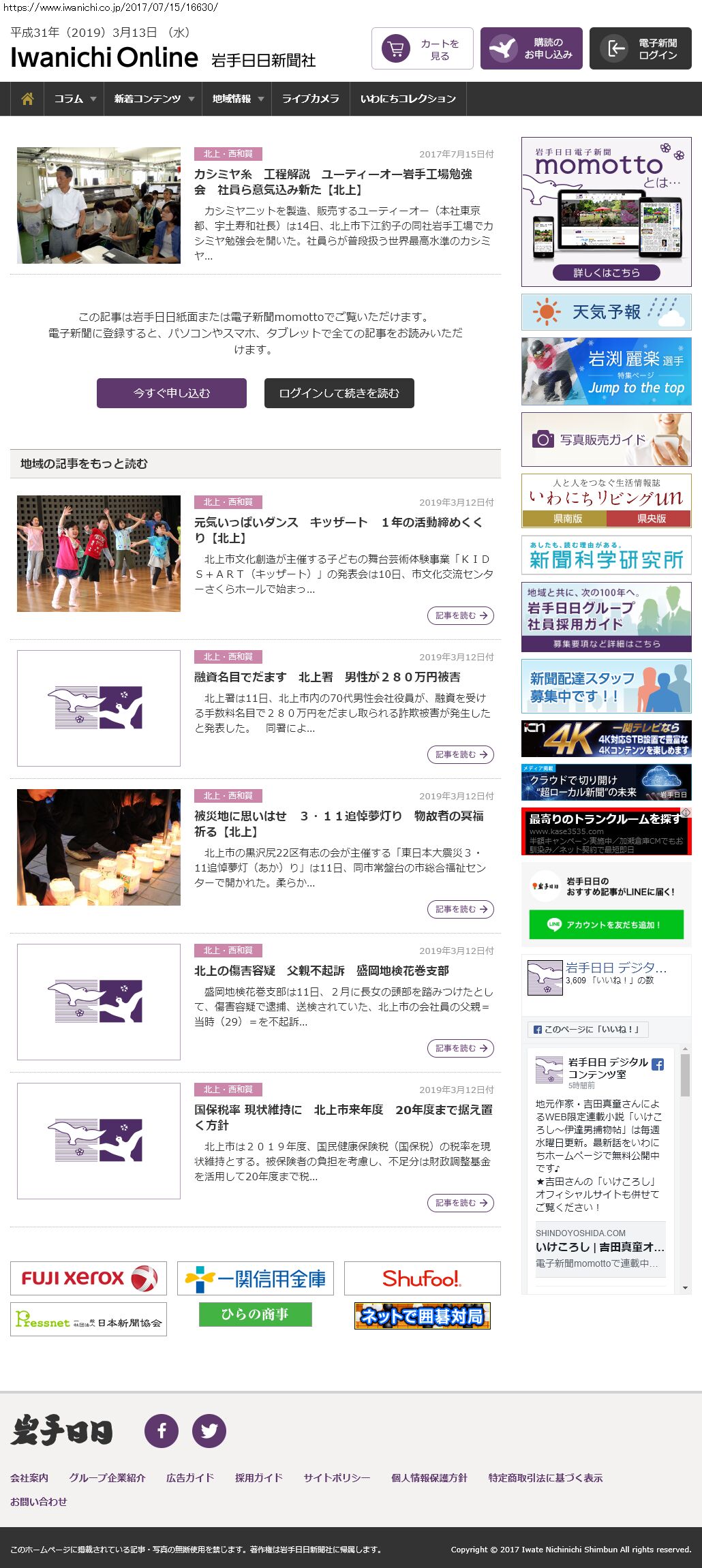
Task: Like the page with このページに「いいね！」
Action: [588, 1029]
